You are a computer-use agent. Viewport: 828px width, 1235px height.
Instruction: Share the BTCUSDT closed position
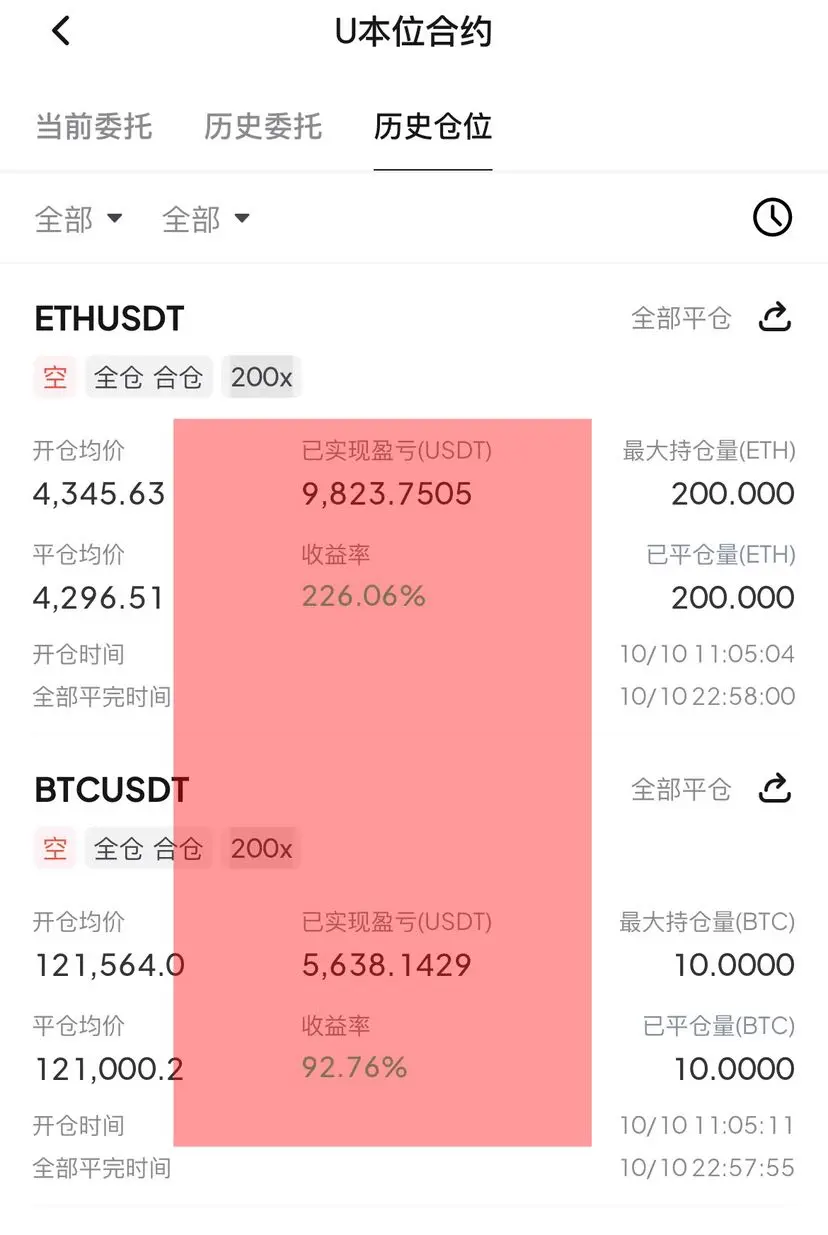775,789
